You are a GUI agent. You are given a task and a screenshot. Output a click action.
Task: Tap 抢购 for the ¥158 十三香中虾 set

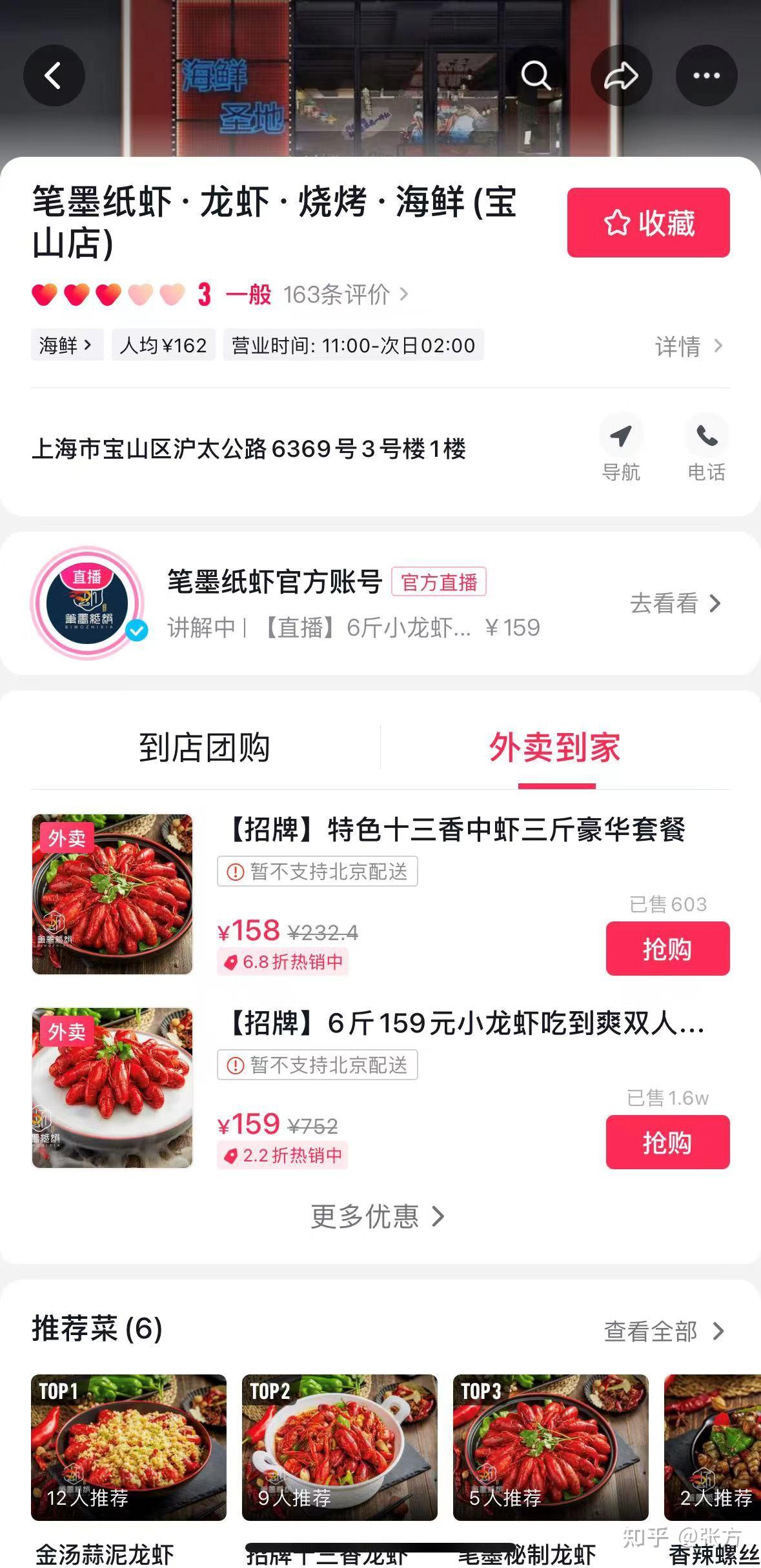click(x=667, y=949)
